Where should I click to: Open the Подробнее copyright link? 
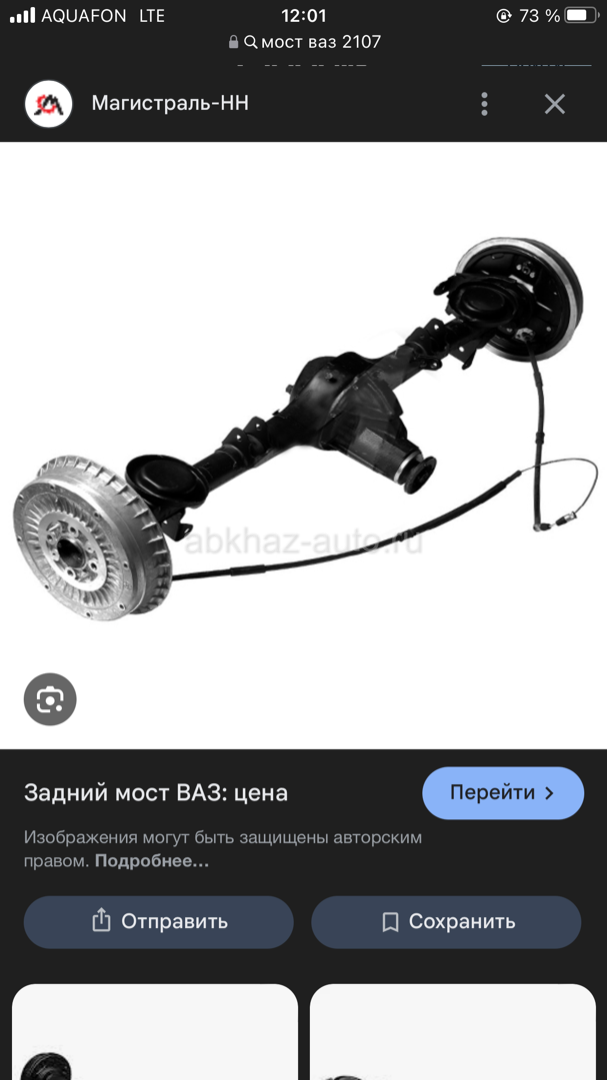tap(152, 860)
